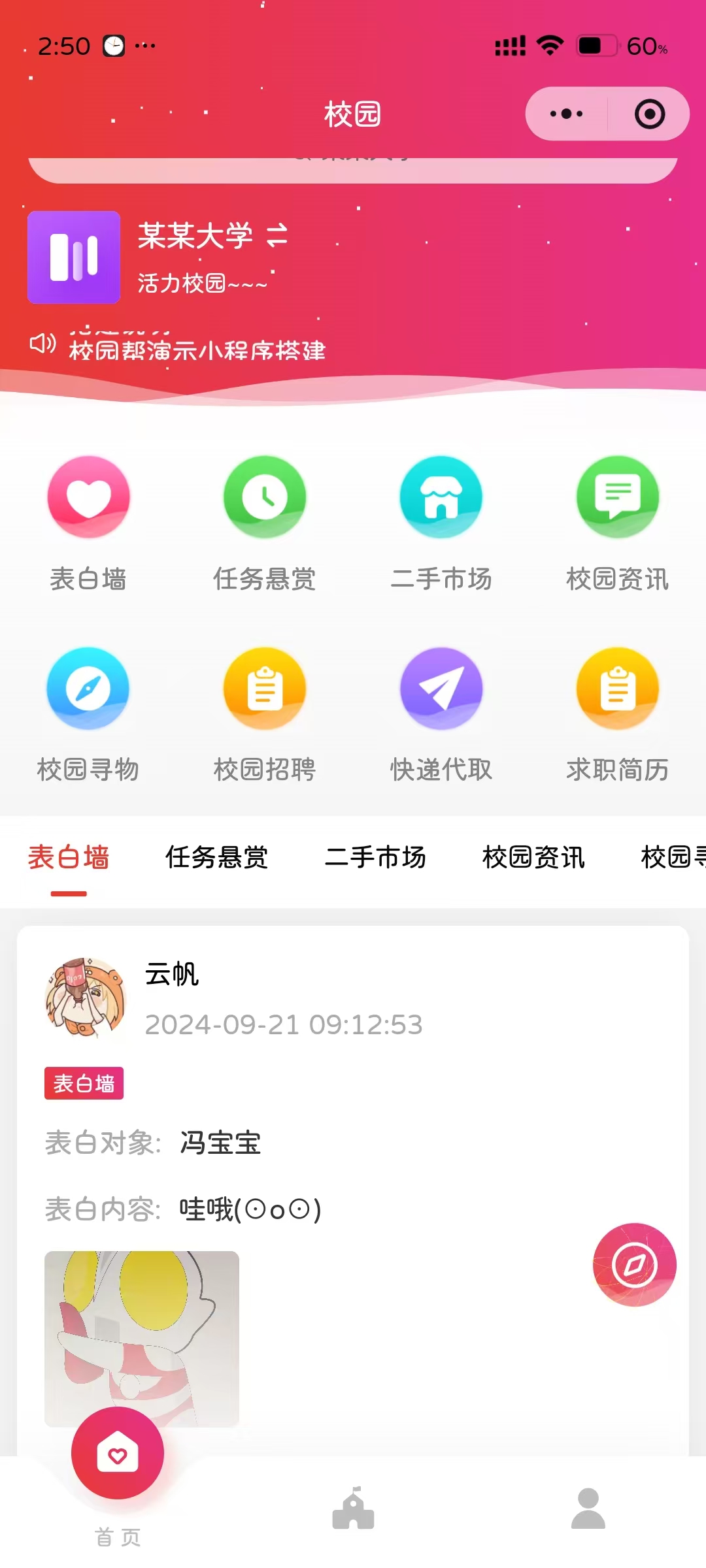This screenshot has width=706, height=1568.
Task: Tap the floating compass navigation button
Action: coord(635,1265)
